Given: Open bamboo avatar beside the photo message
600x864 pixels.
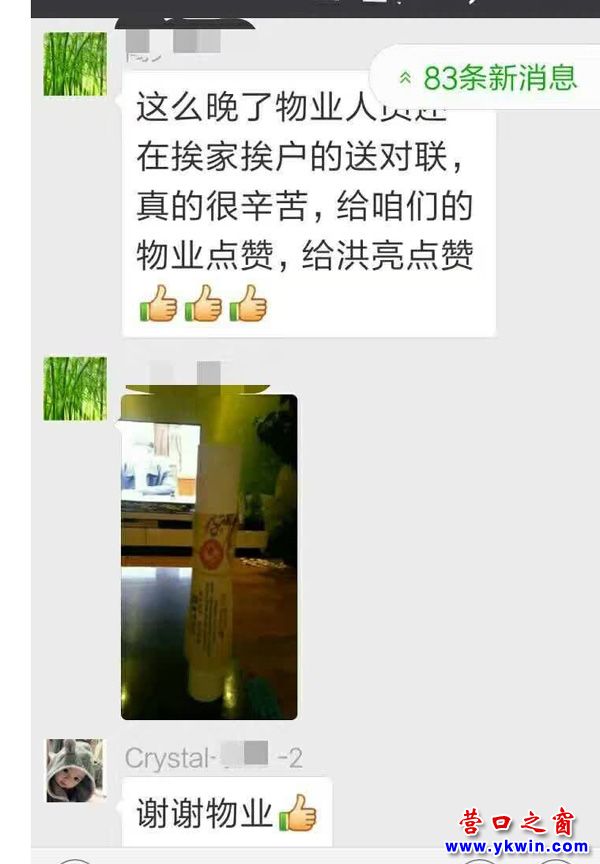Looking at the screenshot, I should tap(75, 388).
